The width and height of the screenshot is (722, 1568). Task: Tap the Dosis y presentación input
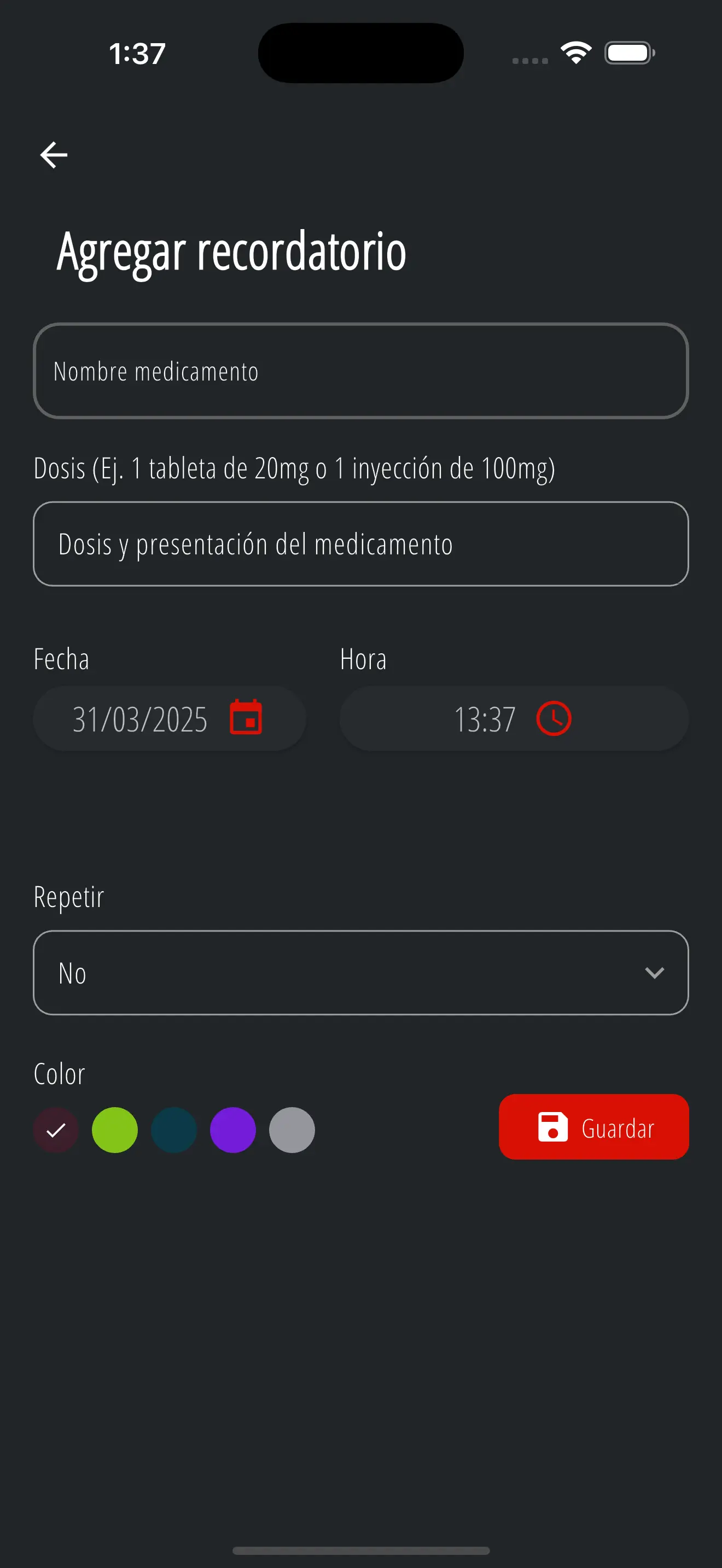[360, 543]
